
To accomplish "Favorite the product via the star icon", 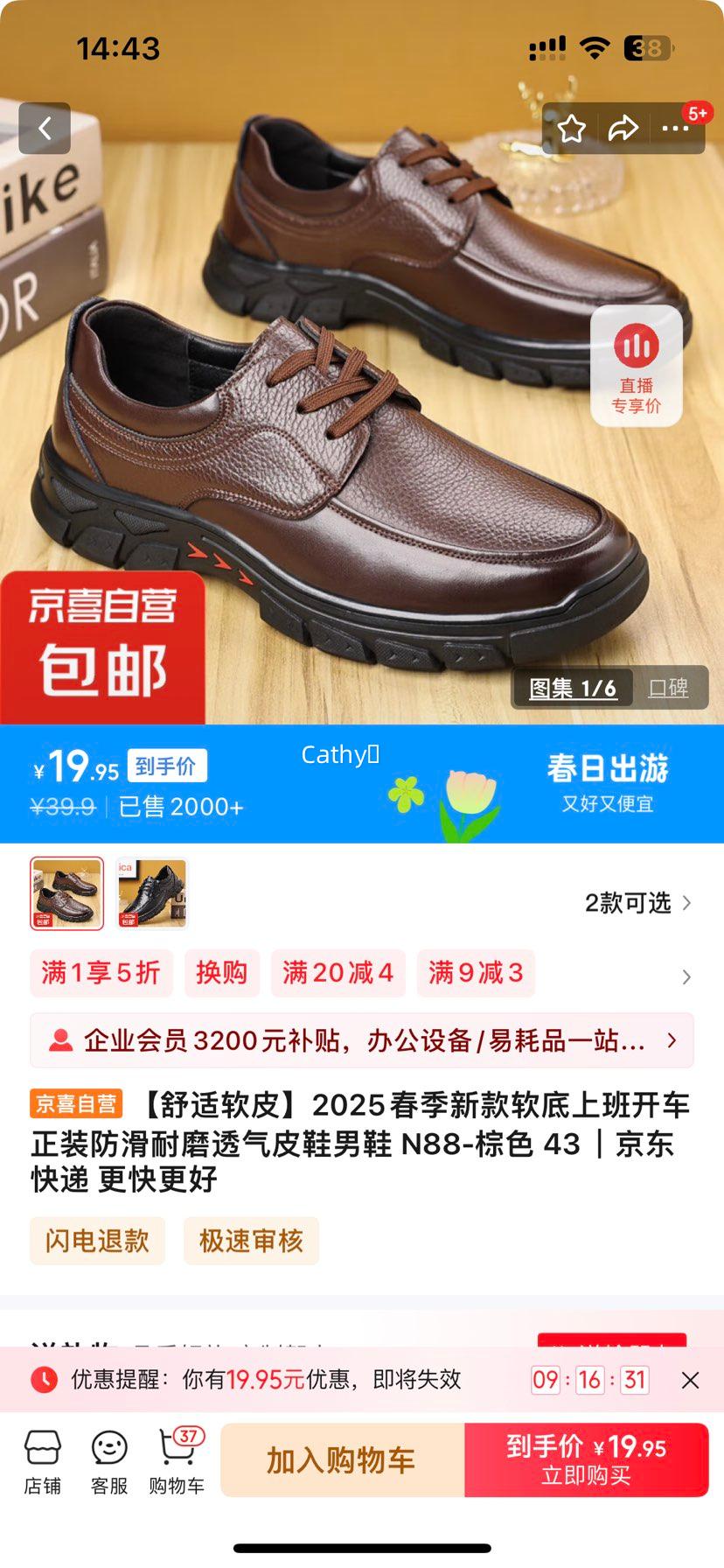I will (573, 128).
